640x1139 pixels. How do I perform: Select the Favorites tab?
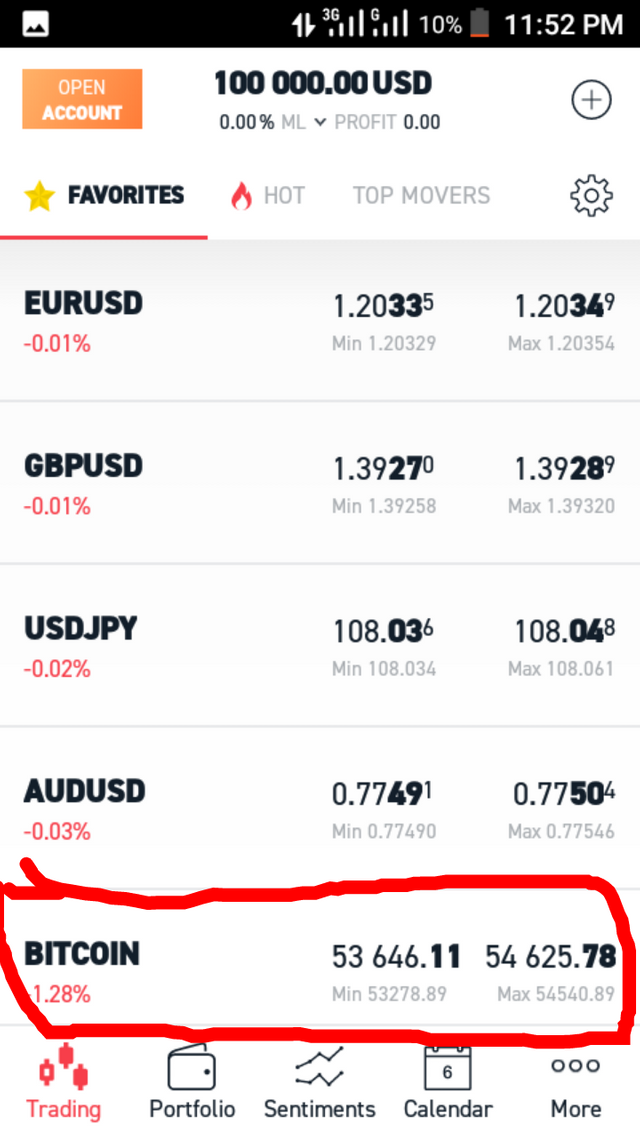[104, 195]
